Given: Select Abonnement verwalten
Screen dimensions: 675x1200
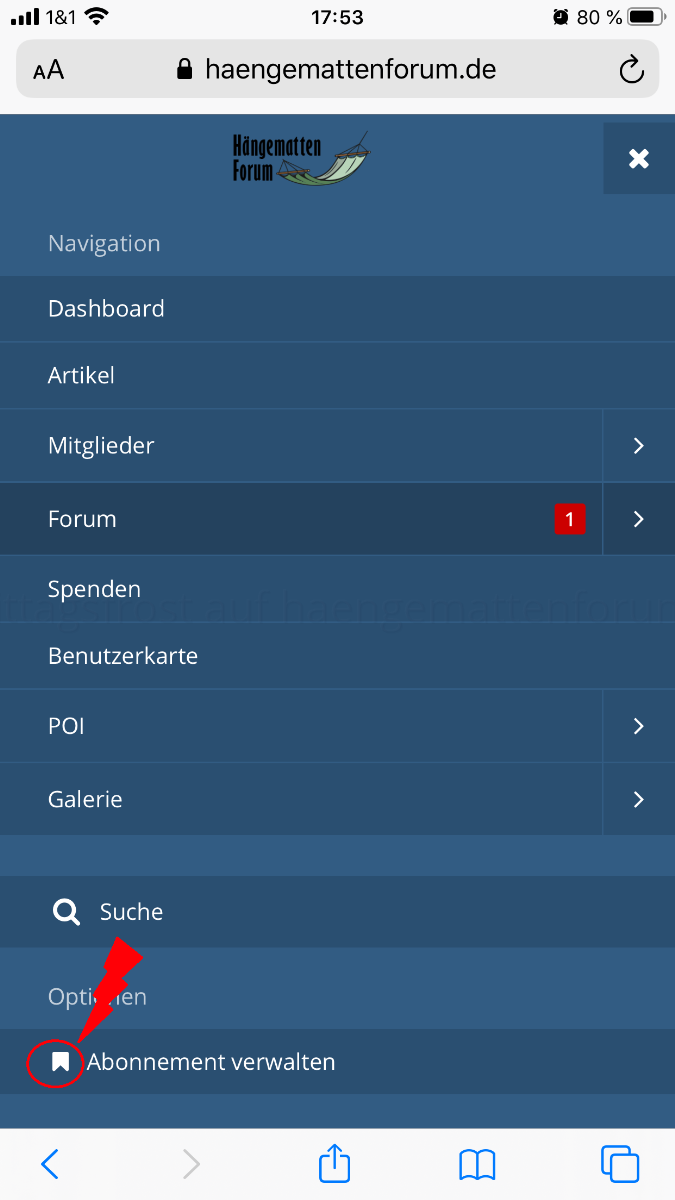Looking at the screenshot, I should pos(210,1062).
